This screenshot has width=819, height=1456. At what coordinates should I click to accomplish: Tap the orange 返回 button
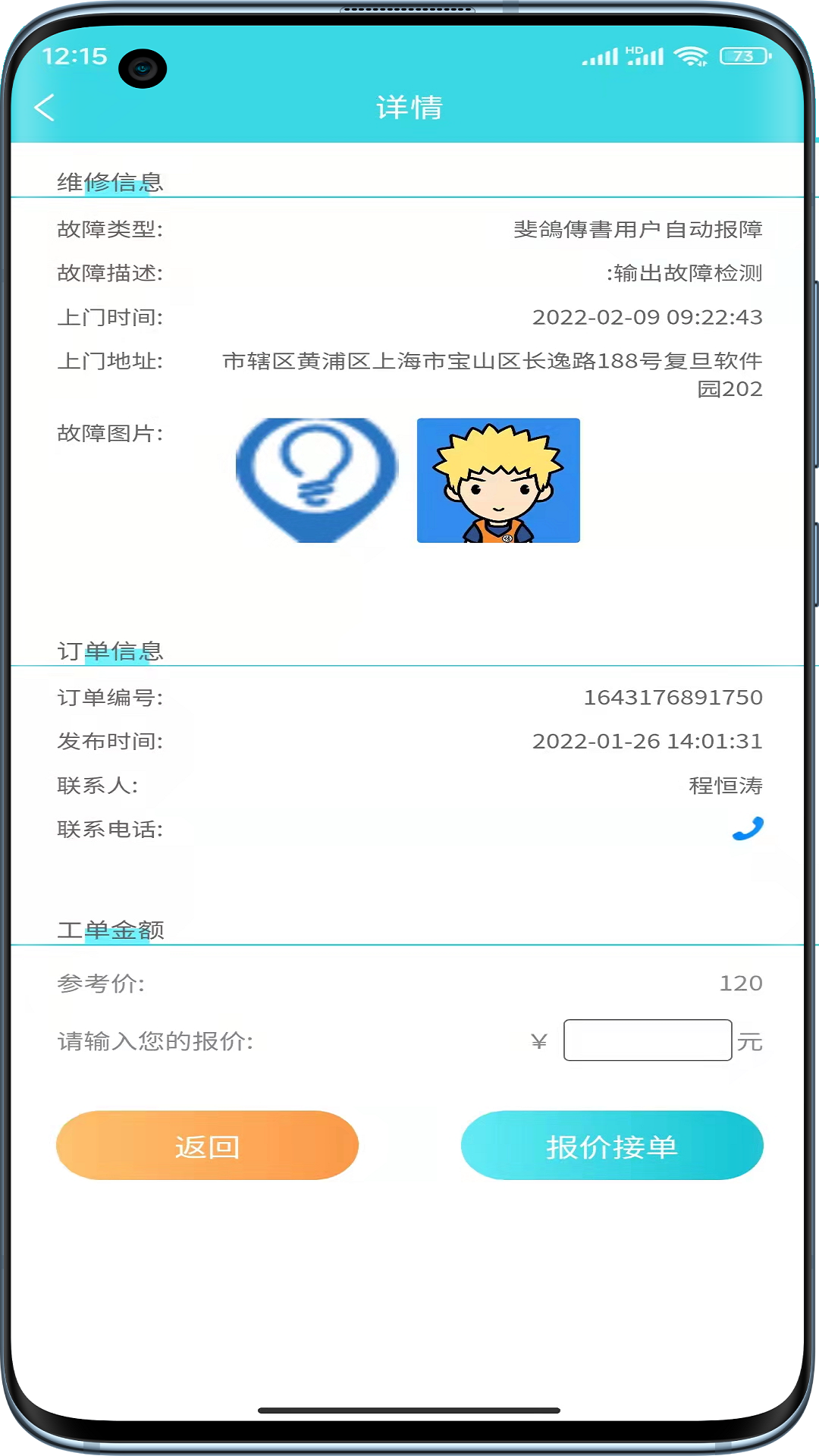[x=207, y=1145]
